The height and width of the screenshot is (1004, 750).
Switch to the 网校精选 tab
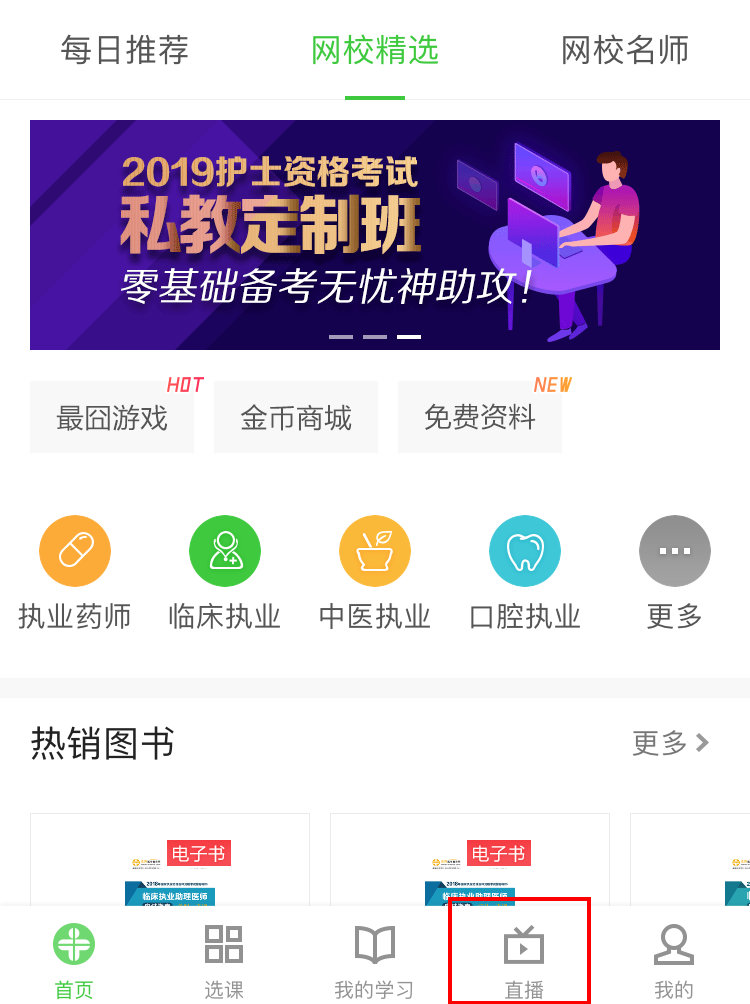[375, 51]
